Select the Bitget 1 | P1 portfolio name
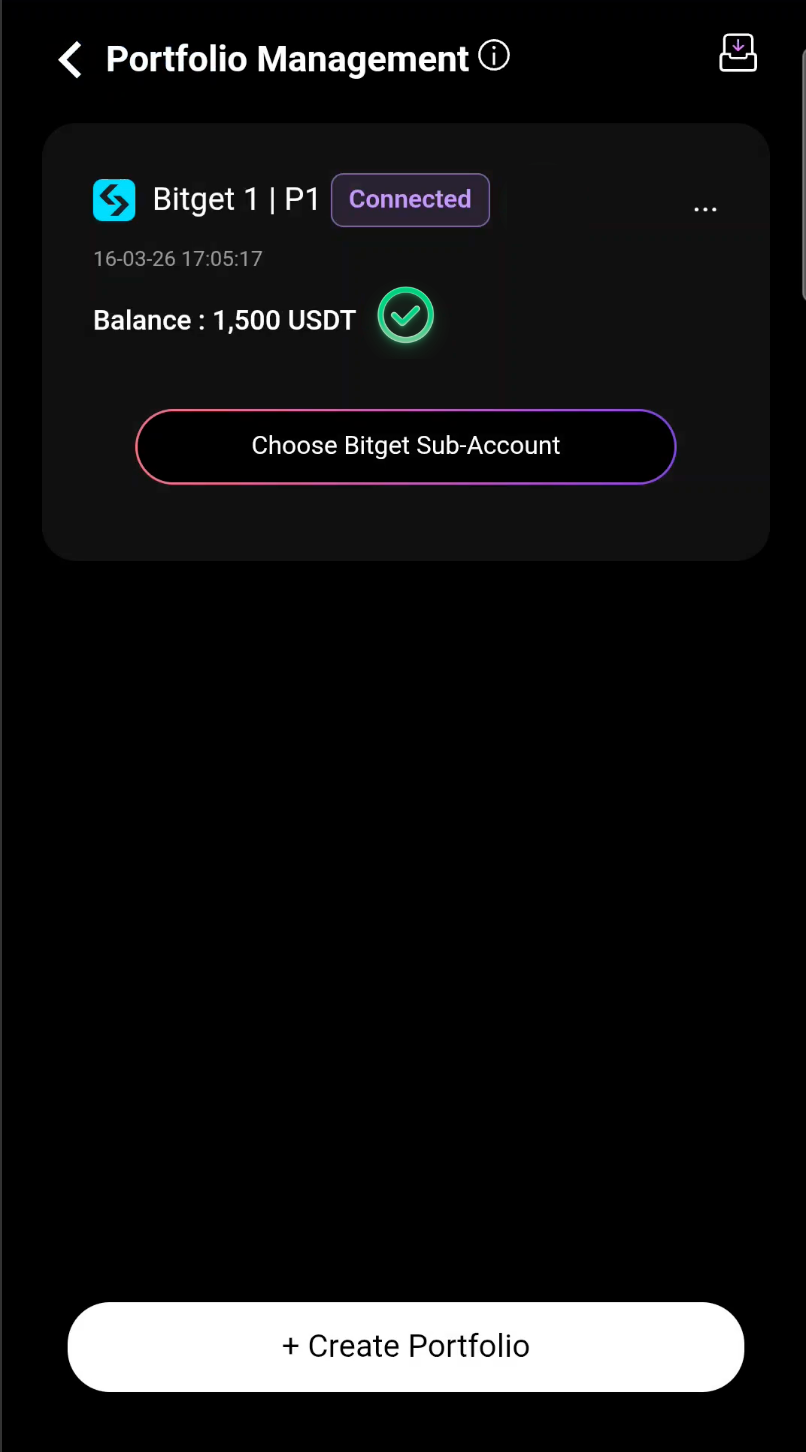Viewport: 806px width, 1452px height. coord(236,199)
